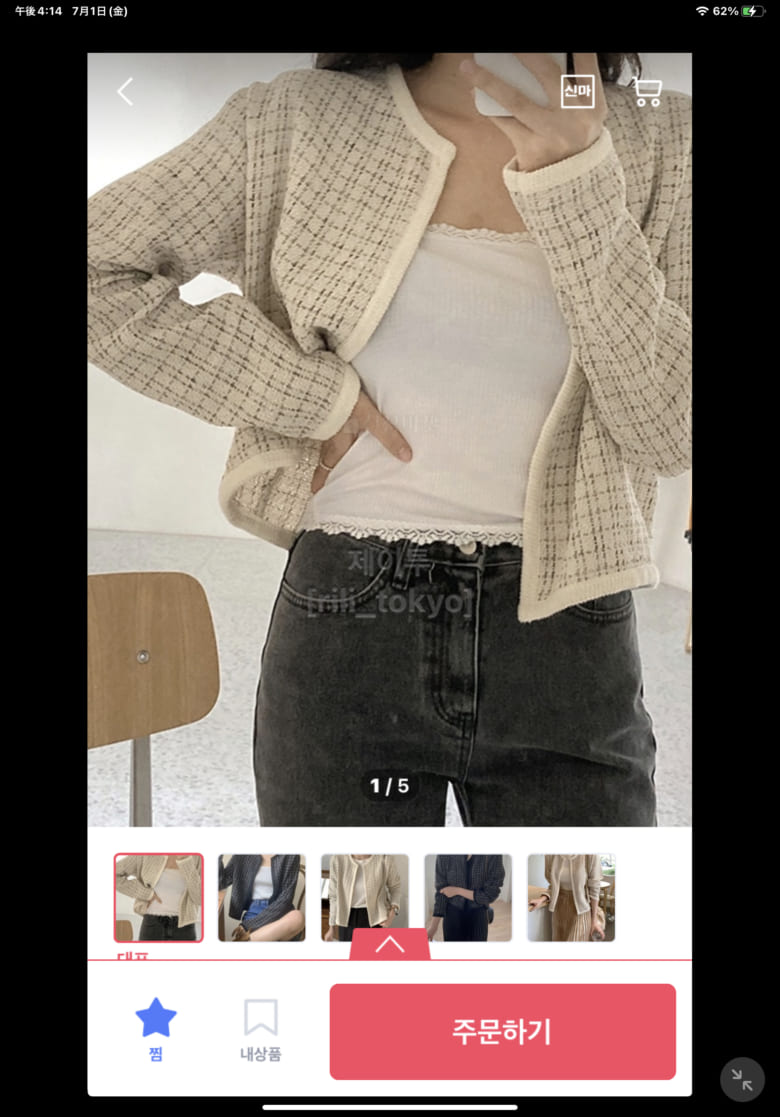Tap the 주문하기 order button
This screenshot has width=780, height=1117.
pos(502,1031)
